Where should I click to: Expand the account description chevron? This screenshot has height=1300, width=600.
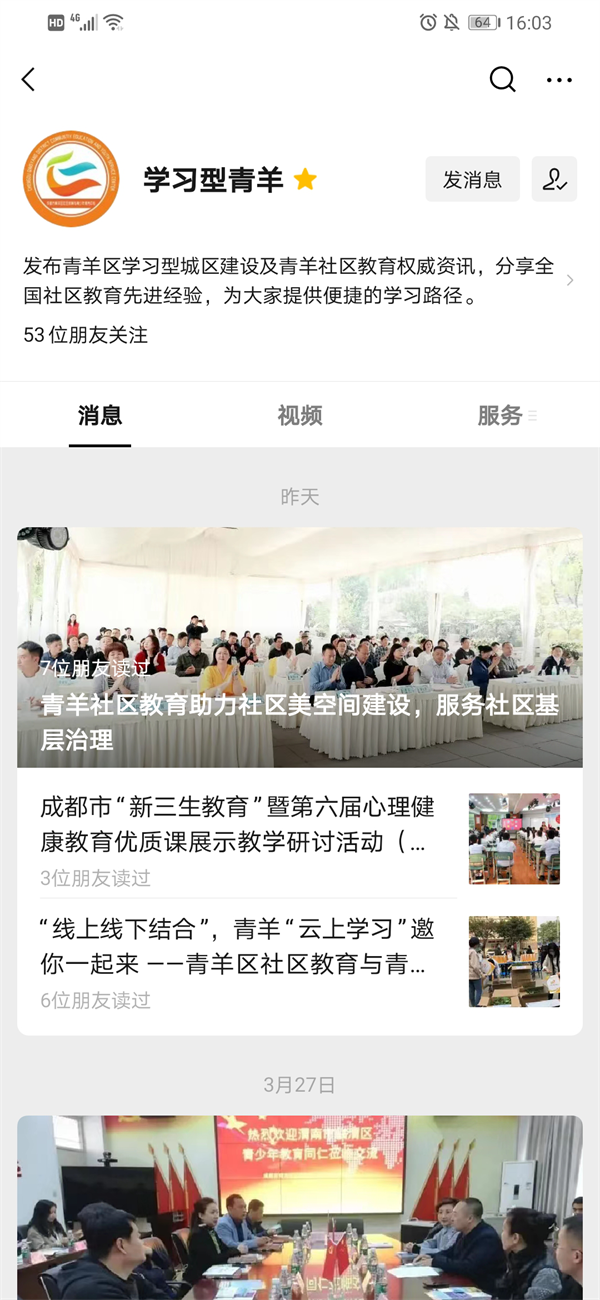pos(570,281)
